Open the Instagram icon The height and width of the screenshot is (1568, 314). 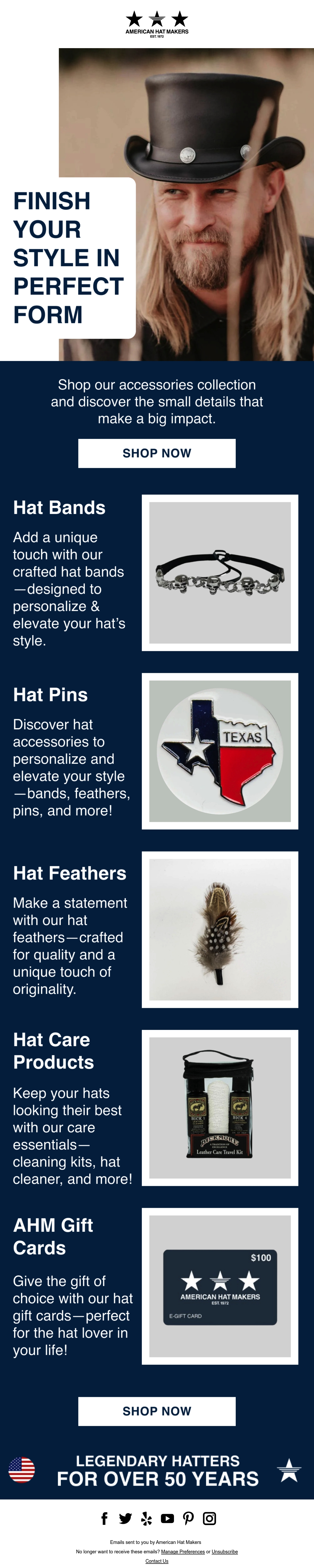coord(209,1519)
